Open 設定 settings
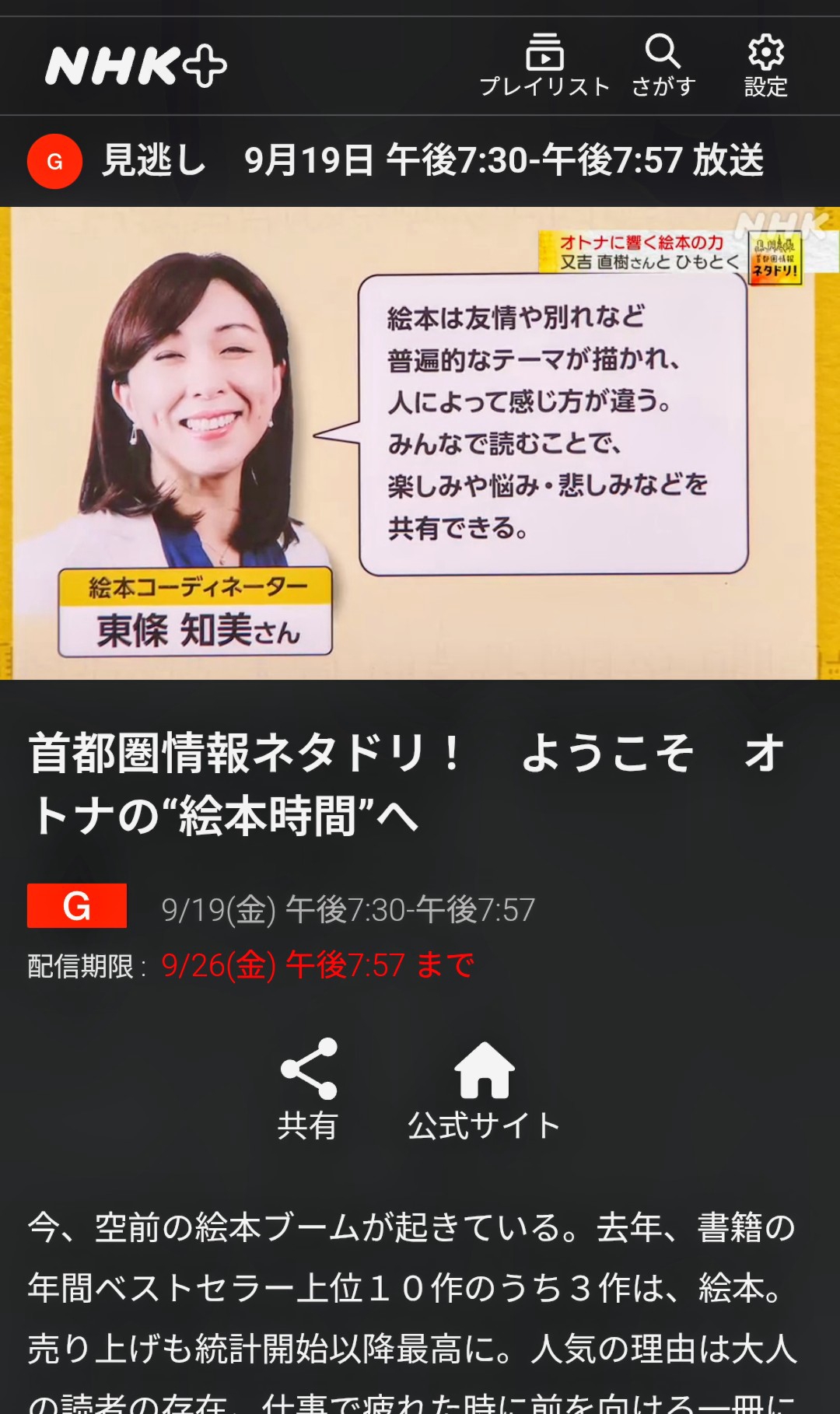This screenshot has width=840, height=1414. (766, 65)
